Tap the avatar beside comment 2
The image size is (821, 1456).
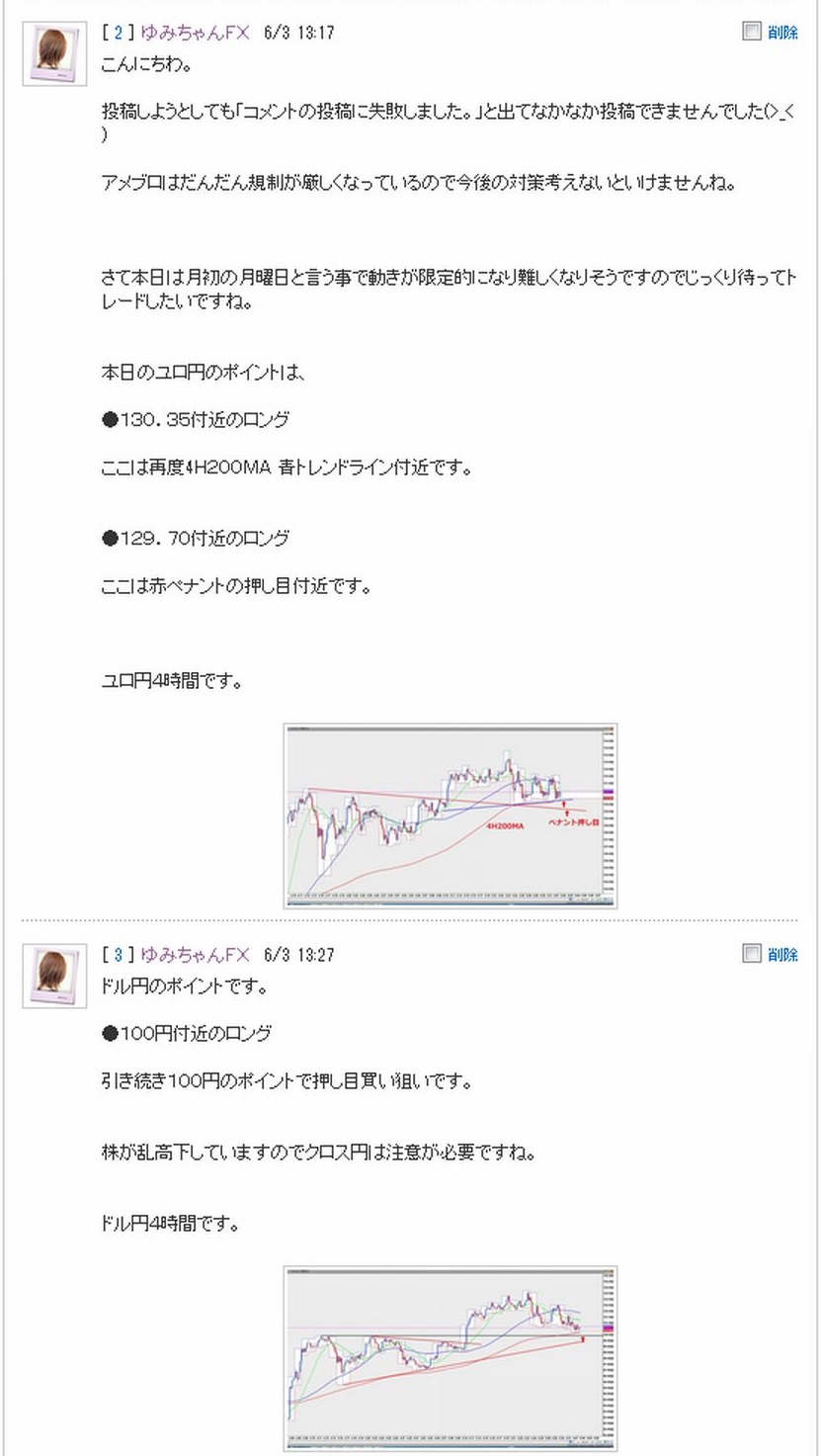54,54
